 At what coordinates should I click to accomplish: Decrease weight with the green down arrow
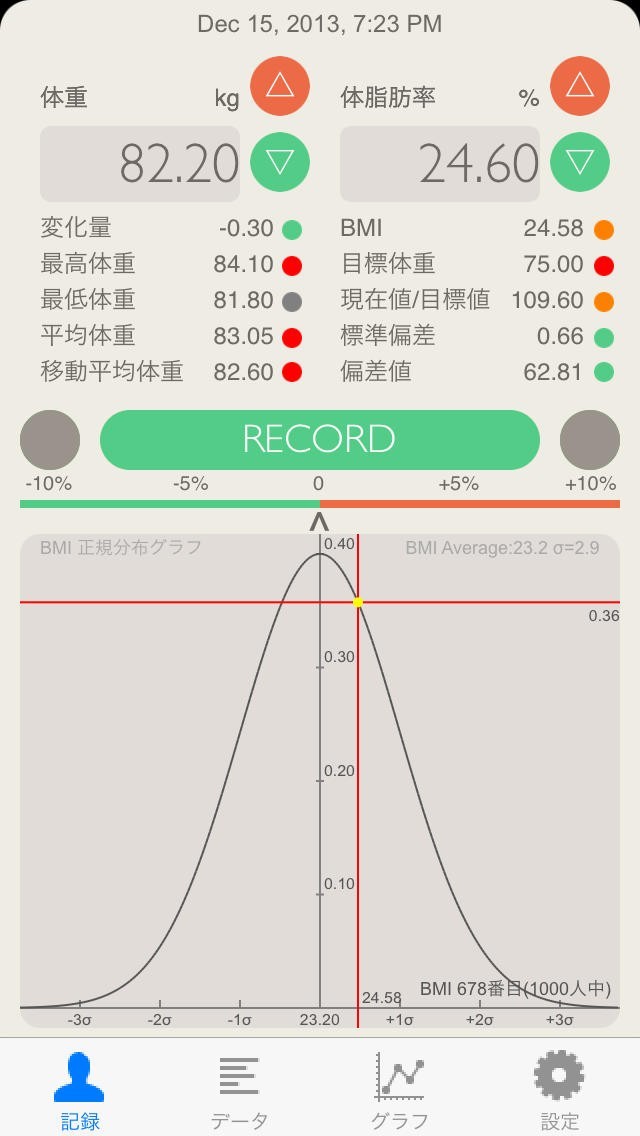click(280, 162)
